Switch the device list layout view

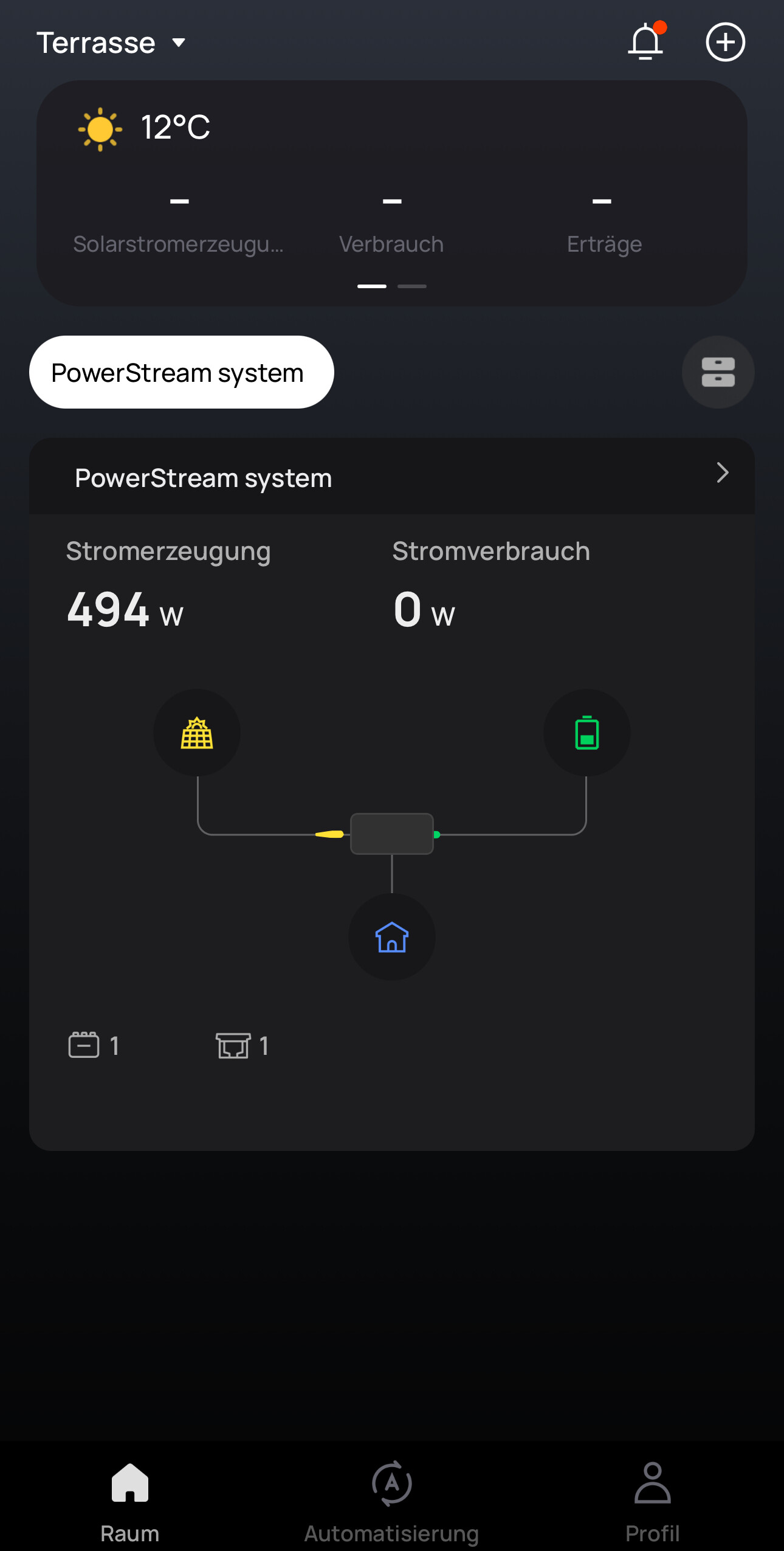pos(718,372)
